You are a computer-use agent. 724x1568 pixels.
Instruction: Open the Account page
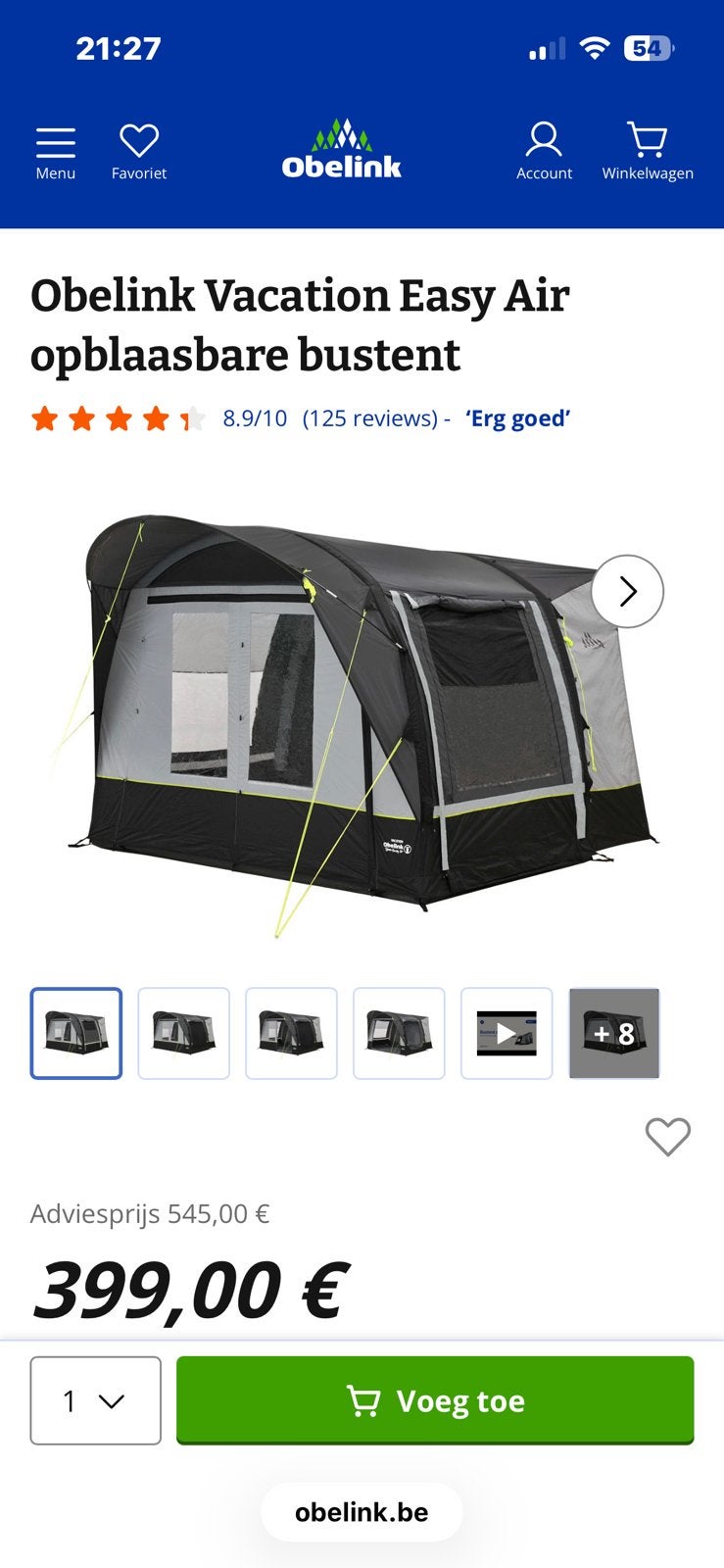(x=544, y=153)
